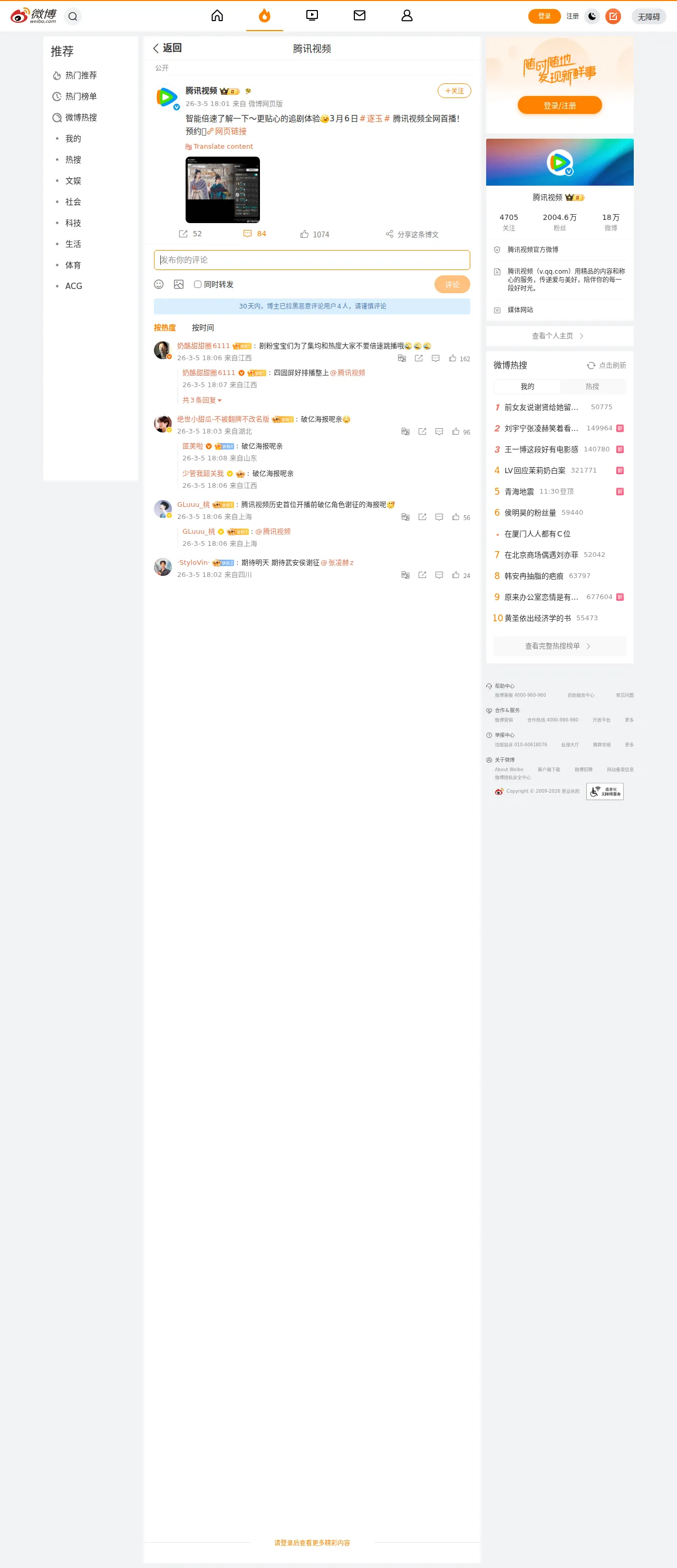Open the video icon in top navigation
The width and height of the screenshot is (677, 1568).
312,16
